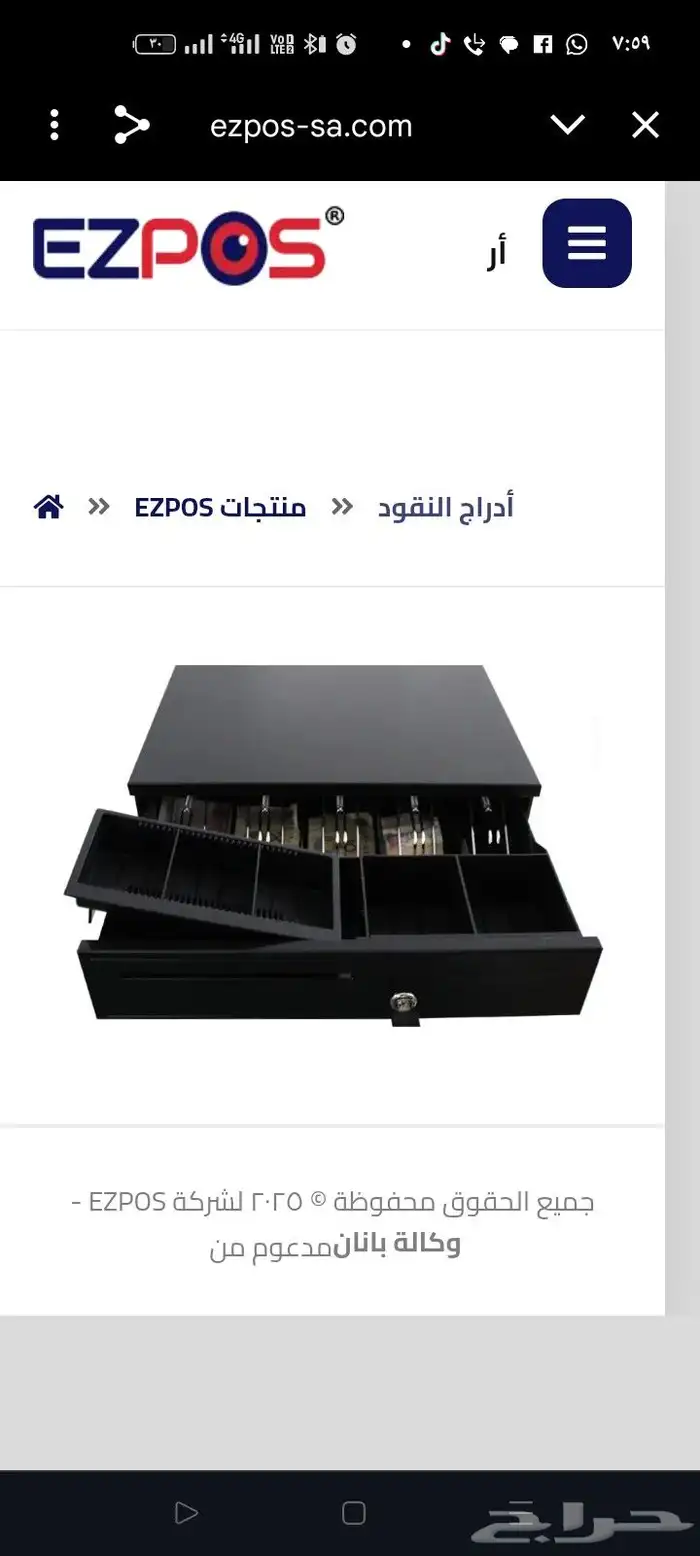Open the cash drawer product image
The image size is (700, 1556).
click(335, 845)
